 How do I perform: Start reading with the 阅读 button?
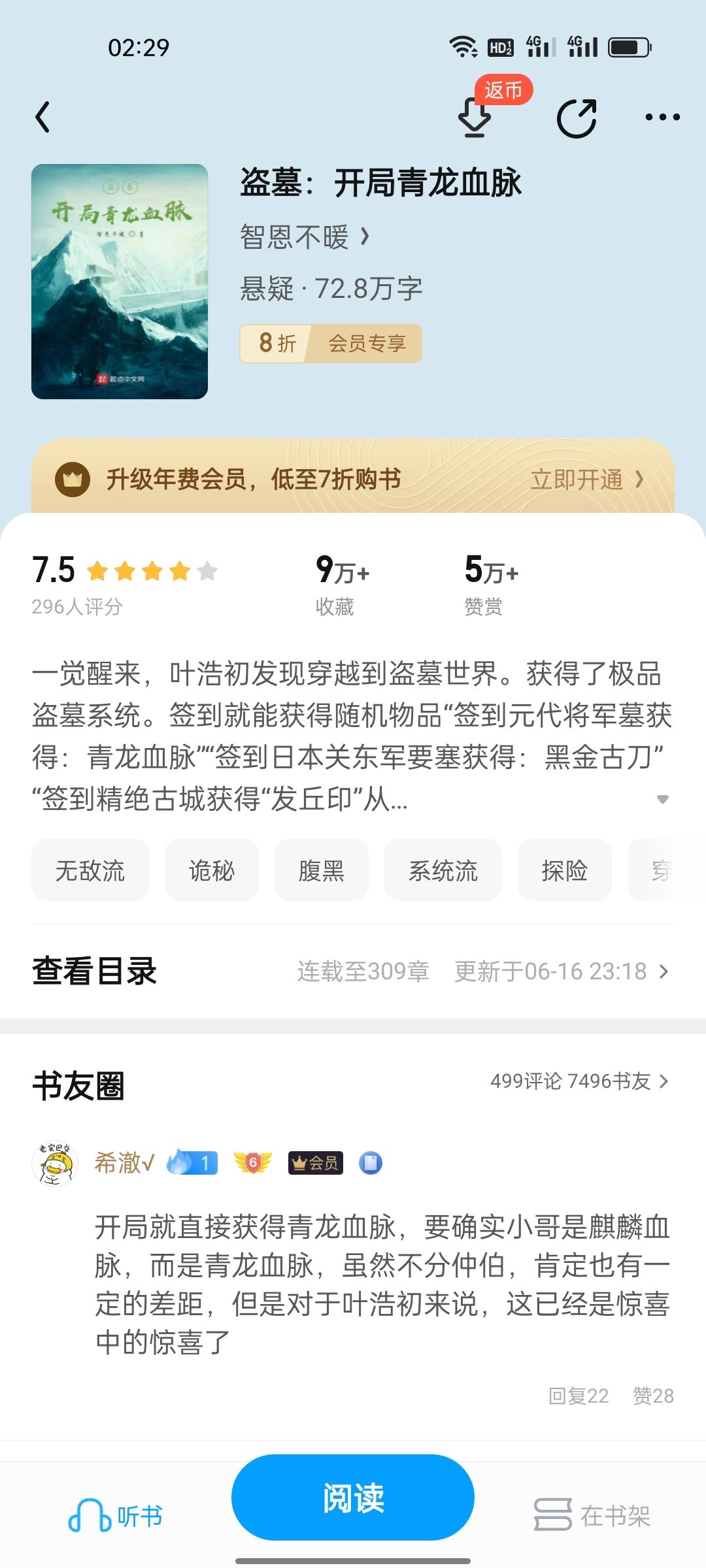tap(353, 1497)
